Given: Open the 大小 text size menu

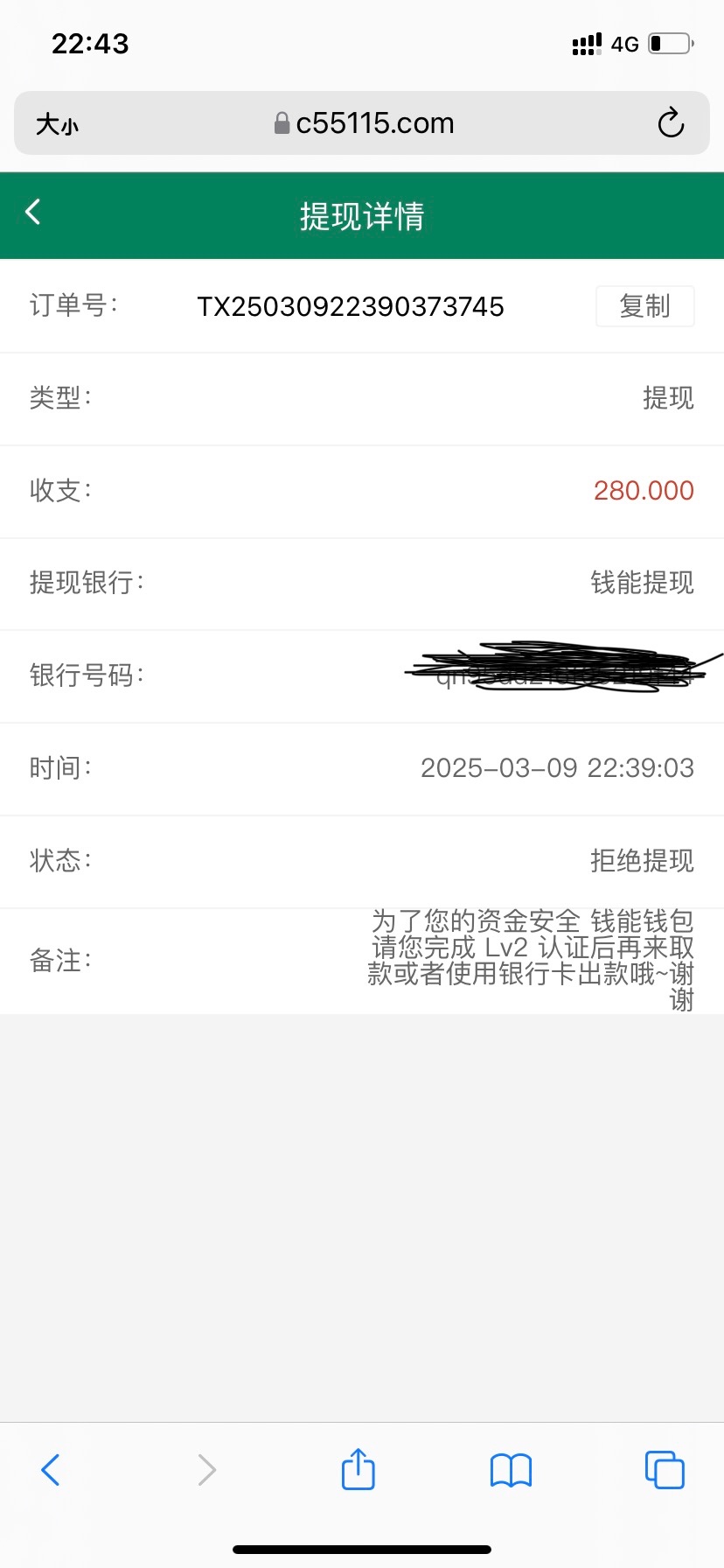Looking at the screenshot, I should pyautogui.click(x=57, y=124).
